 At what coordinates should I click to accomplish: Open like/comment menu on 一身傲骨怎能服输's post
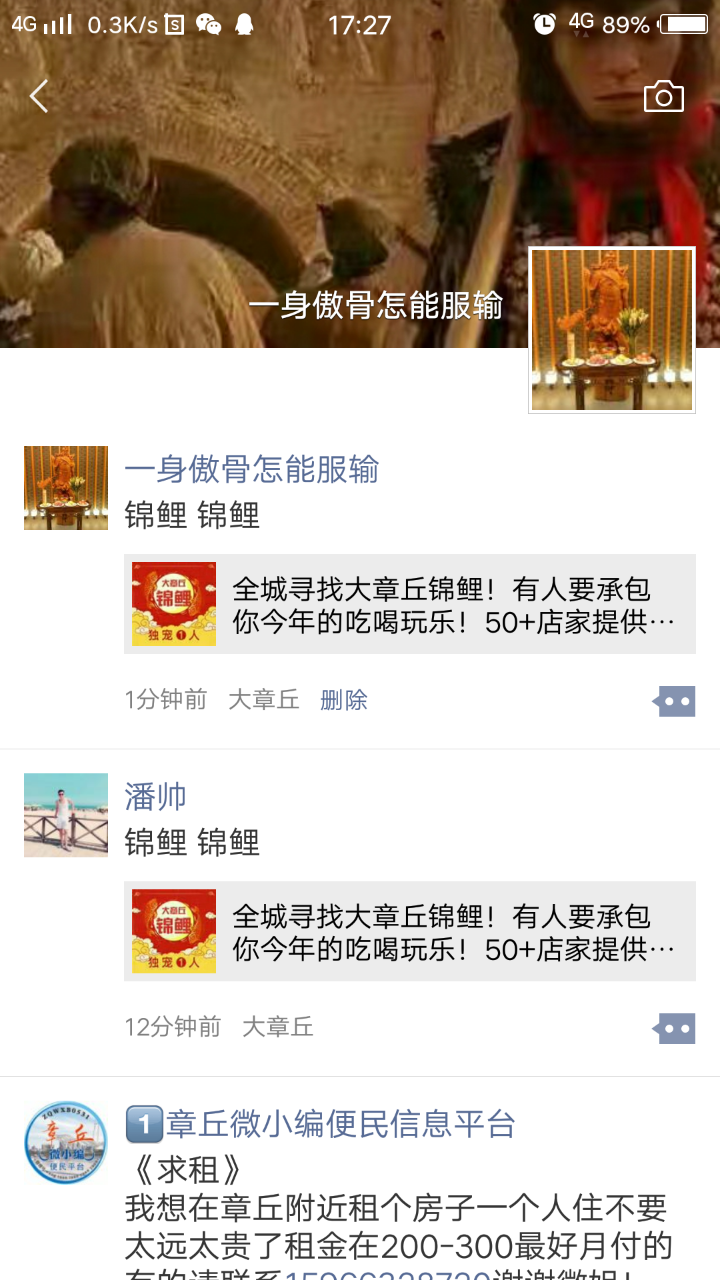(675, 701)
